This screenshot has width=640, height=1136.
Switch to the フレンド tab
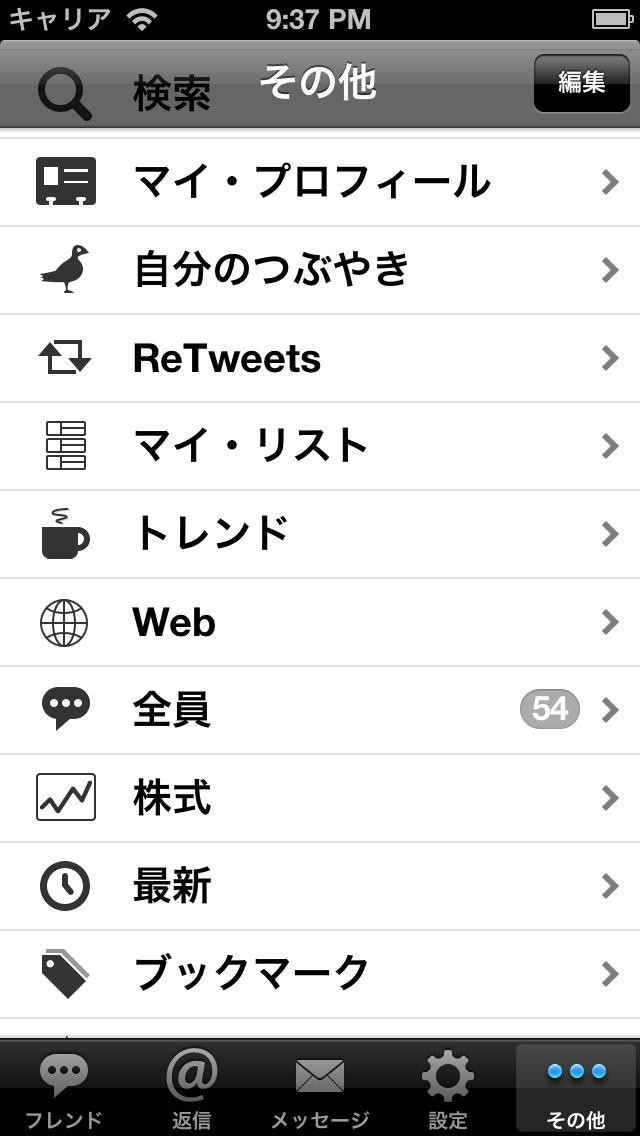(64, 1090)
